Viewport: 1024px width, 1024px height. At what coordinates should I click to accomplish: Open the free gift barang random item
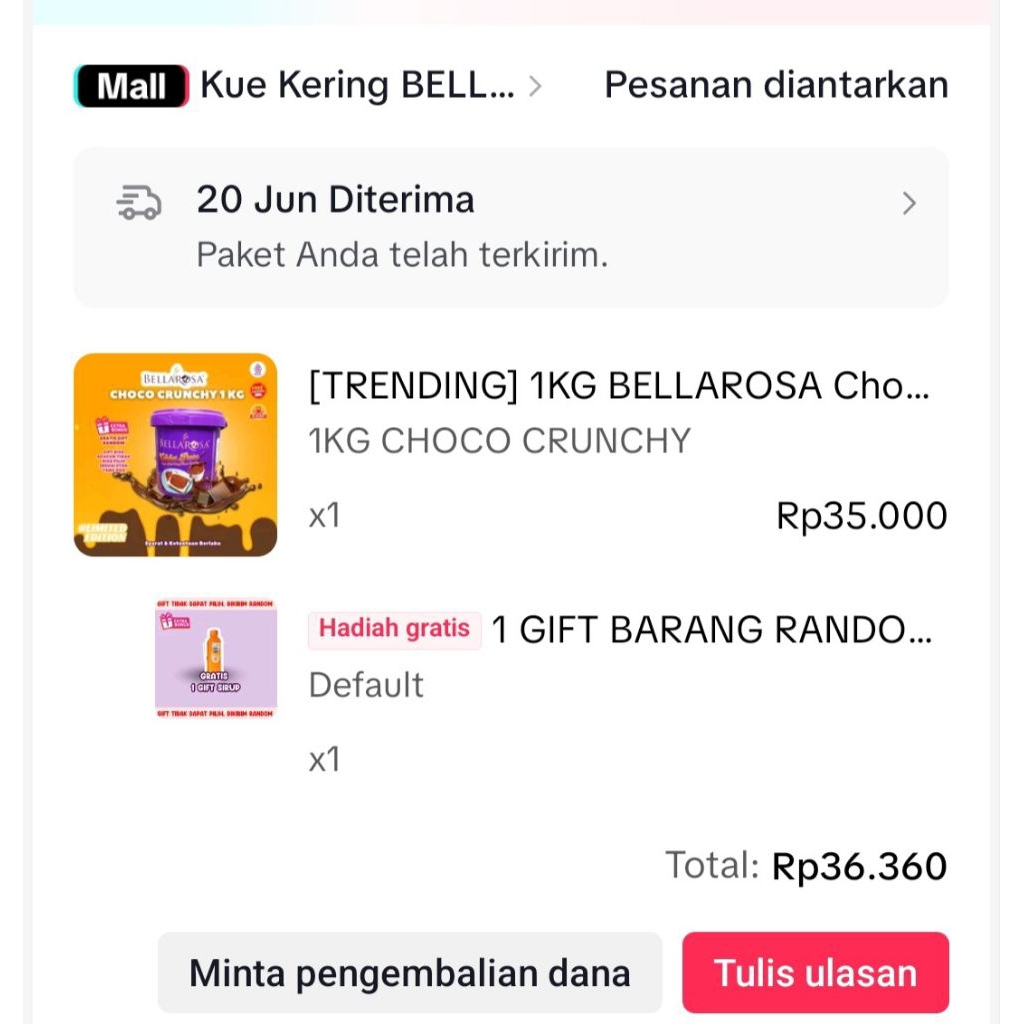(x=710, y=631)
